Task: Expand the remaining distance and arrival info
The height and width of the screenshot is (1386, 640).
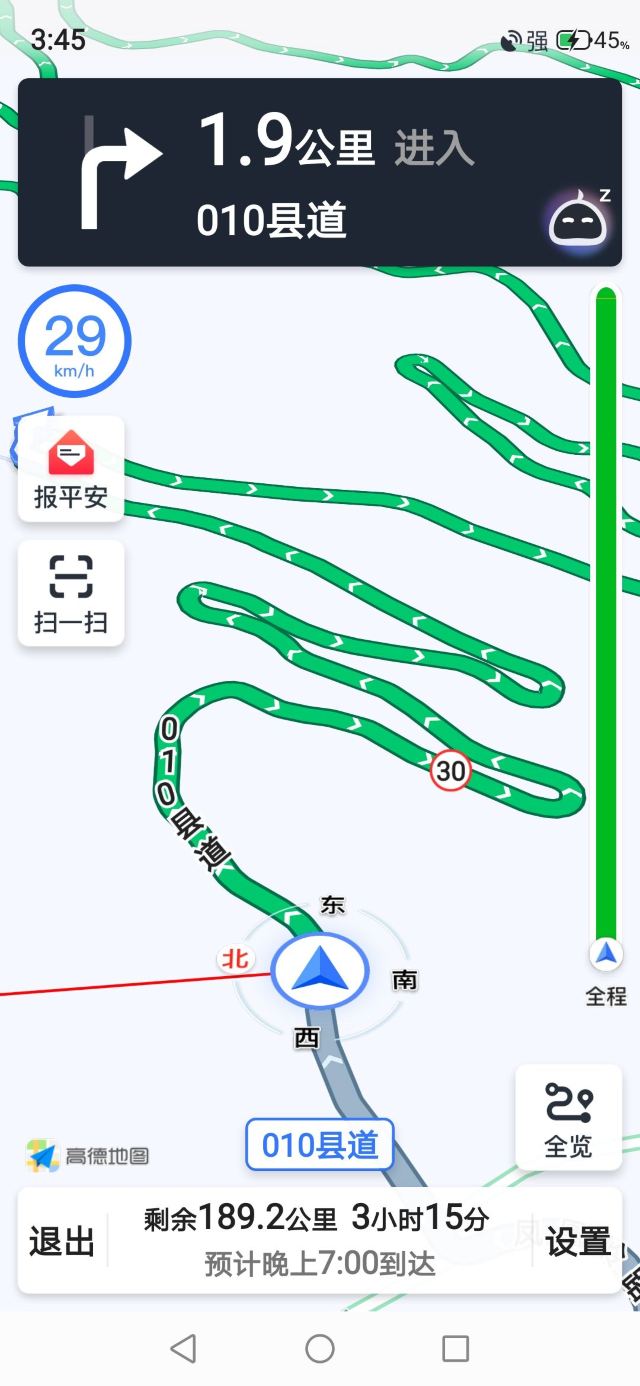Action: 320,1241
